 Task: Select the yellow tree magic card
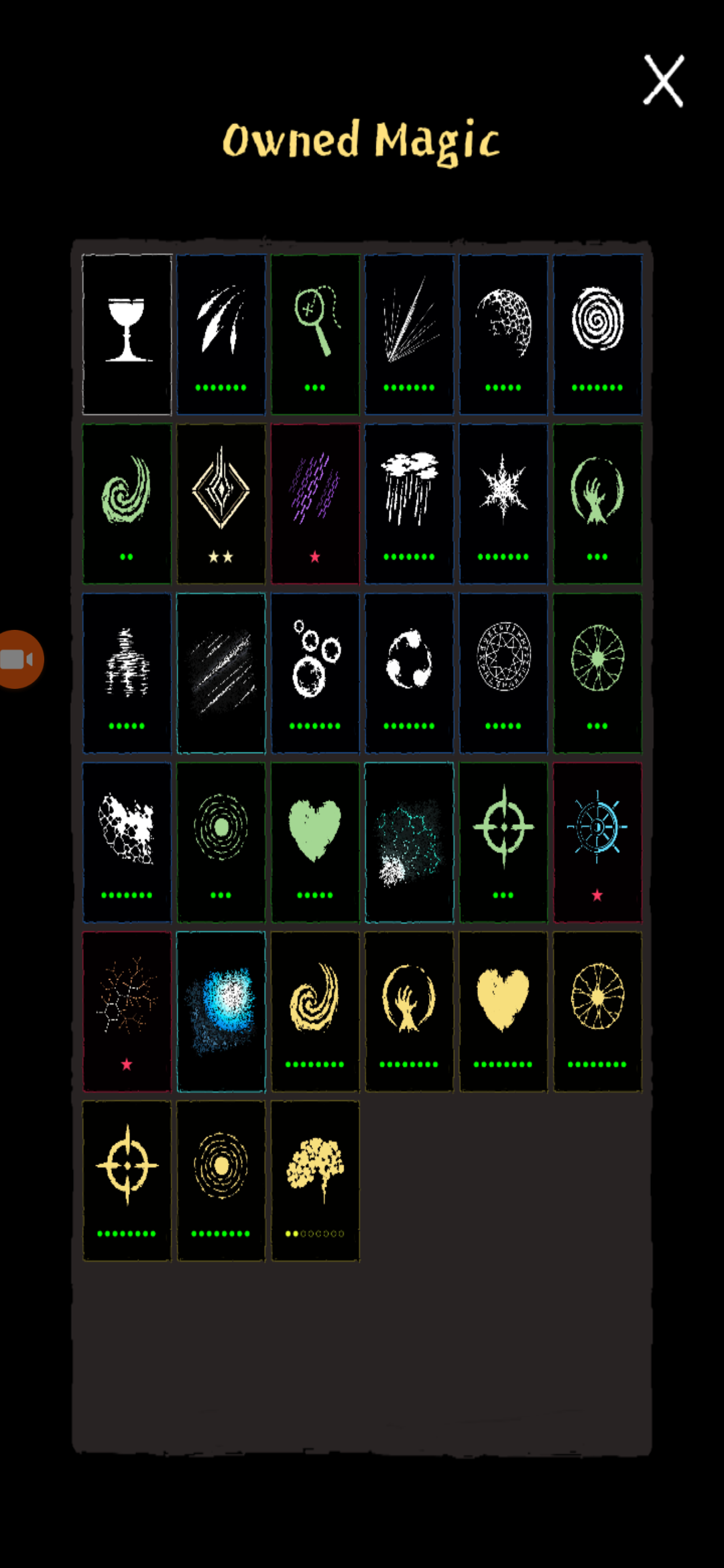315,1180
